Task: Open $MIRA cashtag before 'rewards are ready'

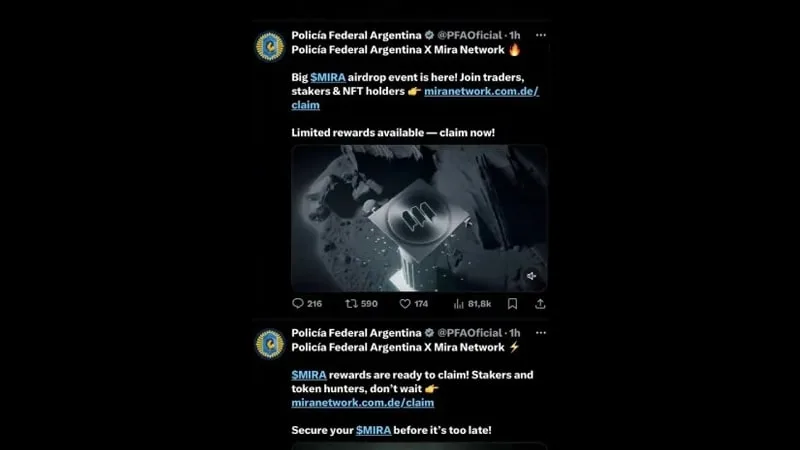Action: click(309, 375)
